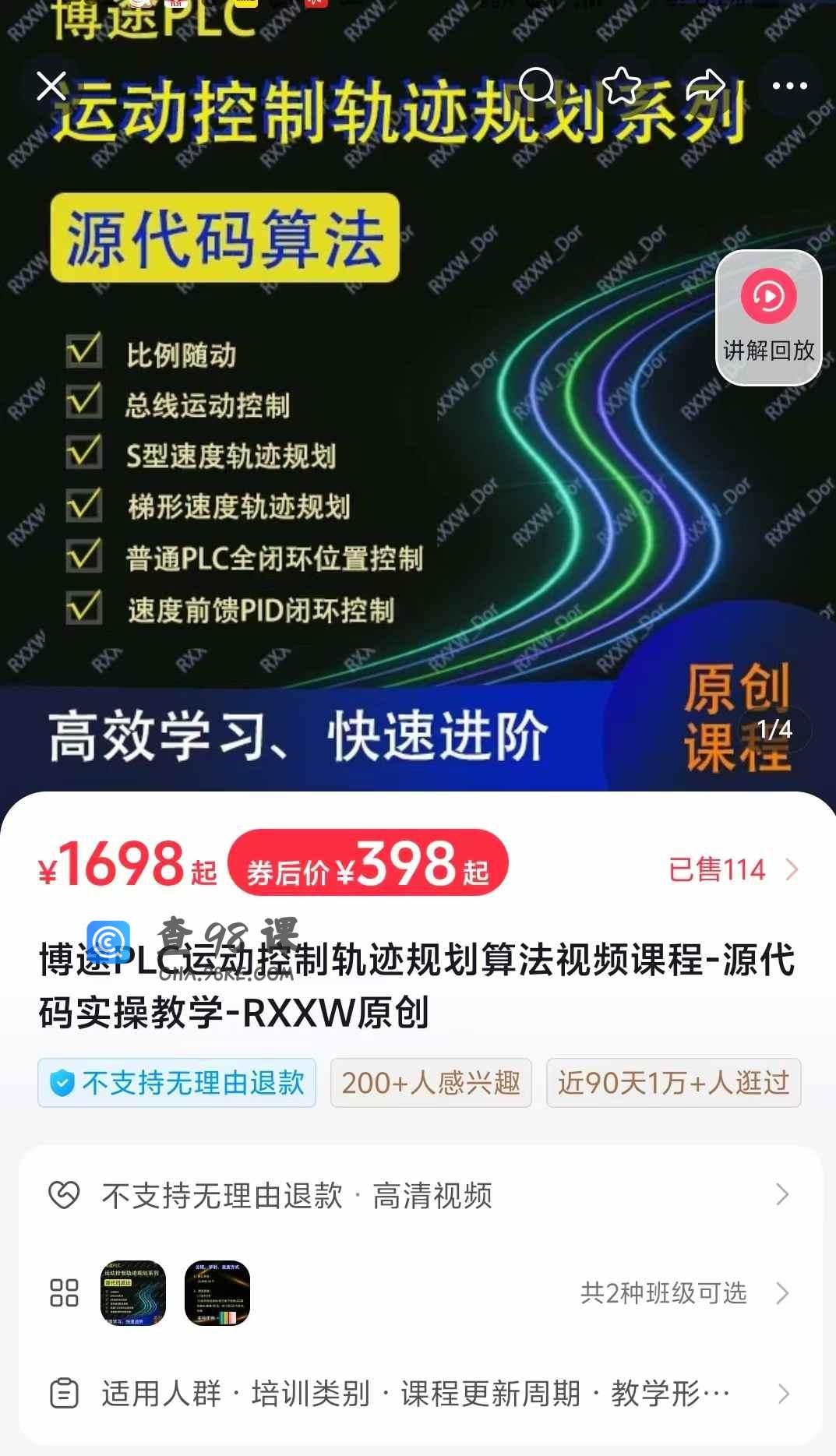Select the second class option thumbnail
The image size is (836, 1456).
[217, 1293]
